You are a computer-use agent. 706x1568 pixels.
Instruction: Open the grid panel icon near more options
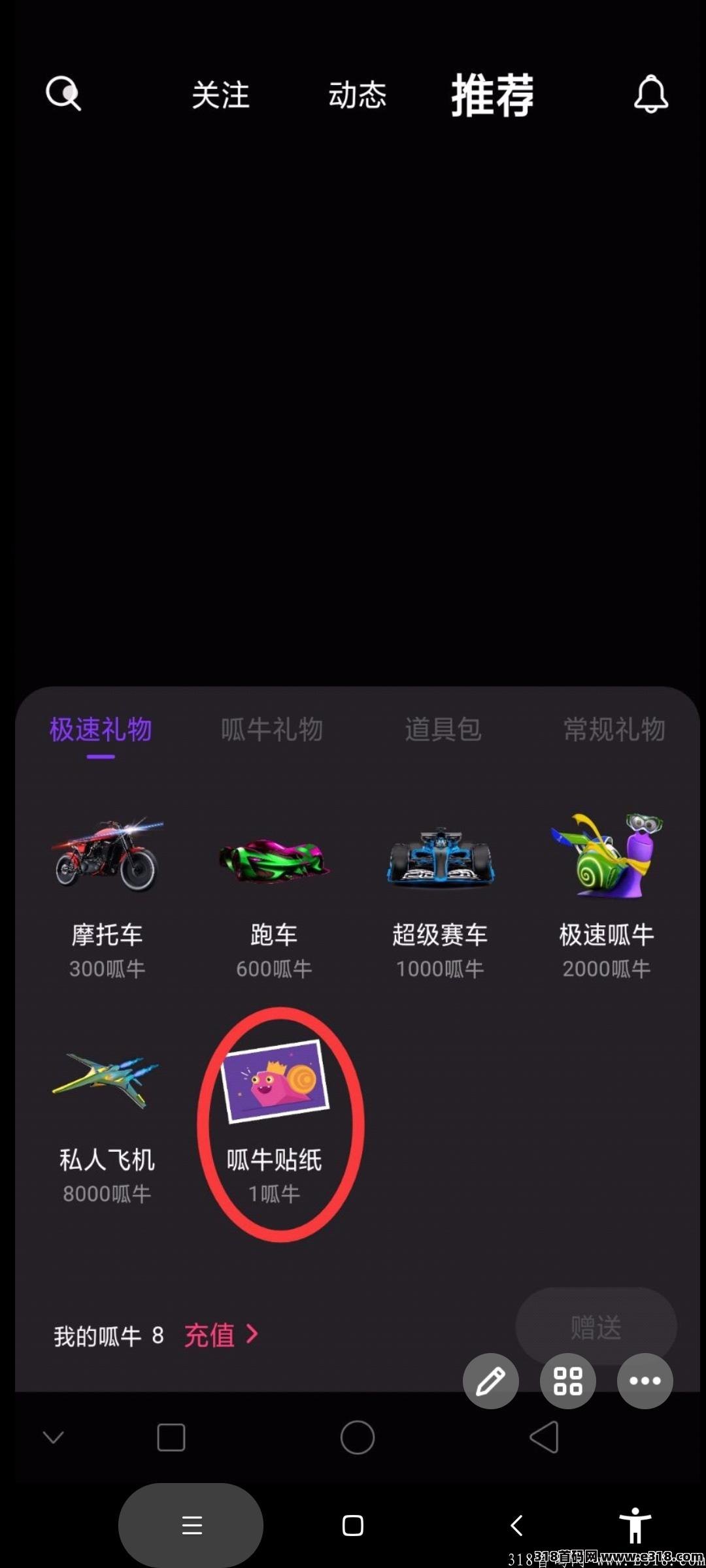pyautogui.click(x=567, y=1380)
